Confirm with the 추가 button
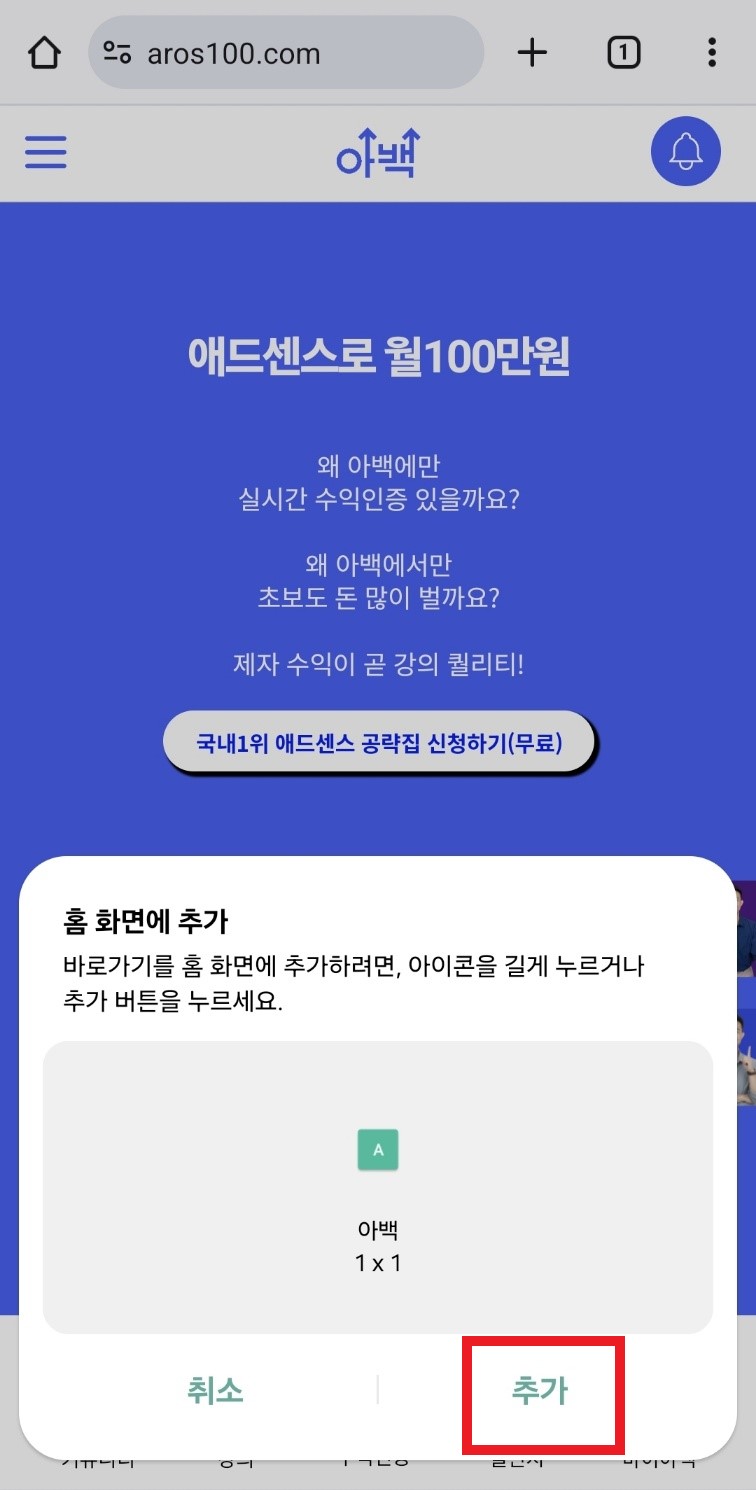756x1490 pixels. click(540, 1391)
